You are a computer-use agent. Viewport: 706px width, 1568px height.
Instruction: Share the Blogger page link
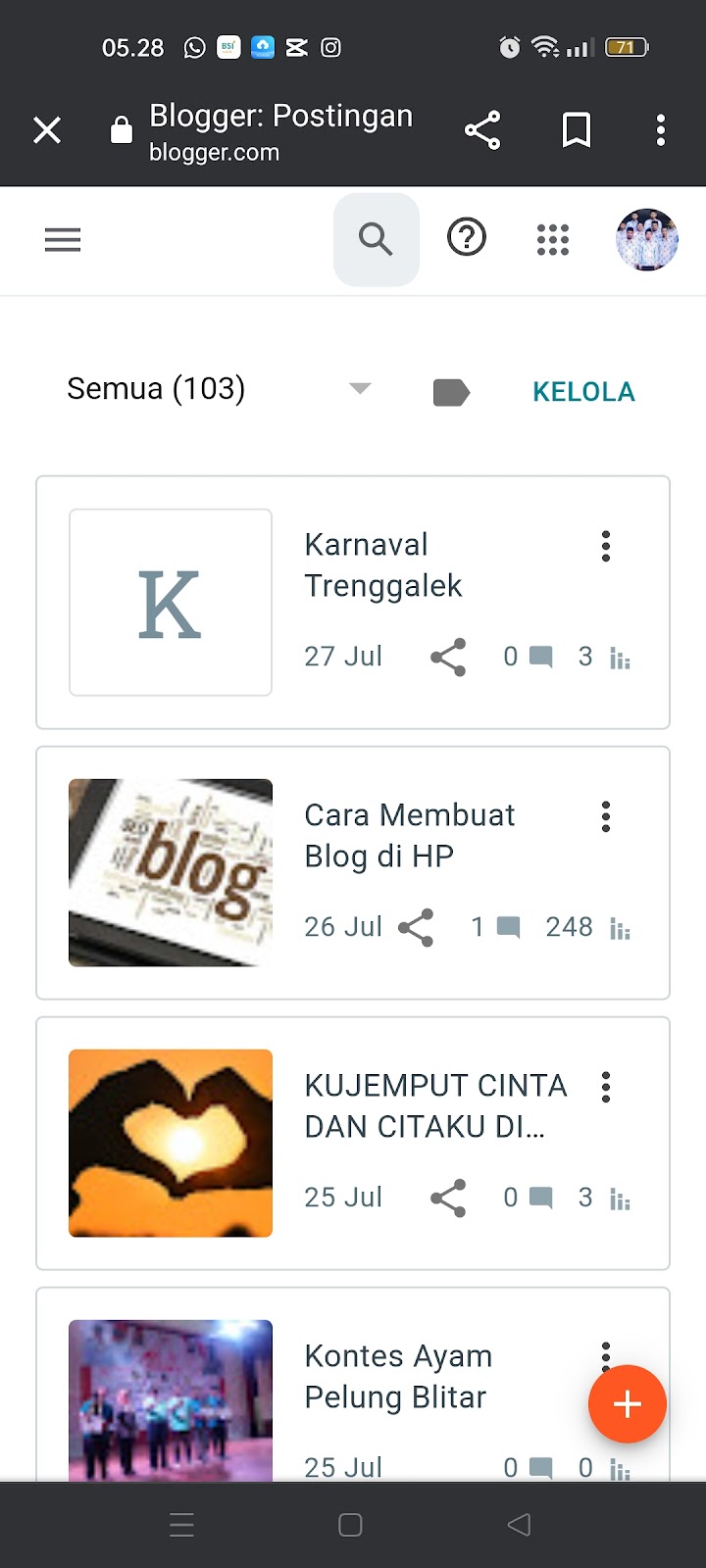click(x=482, y=130)
